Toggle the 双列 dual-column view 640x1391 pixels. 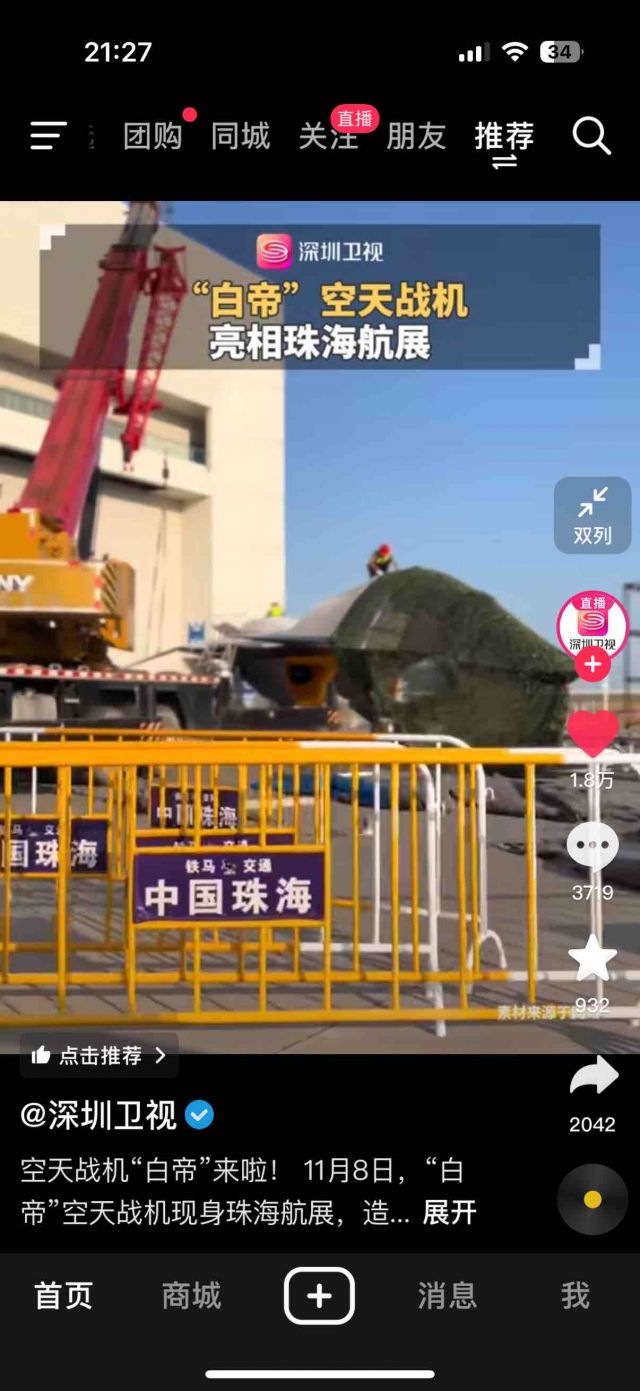[x=592, y=515]
